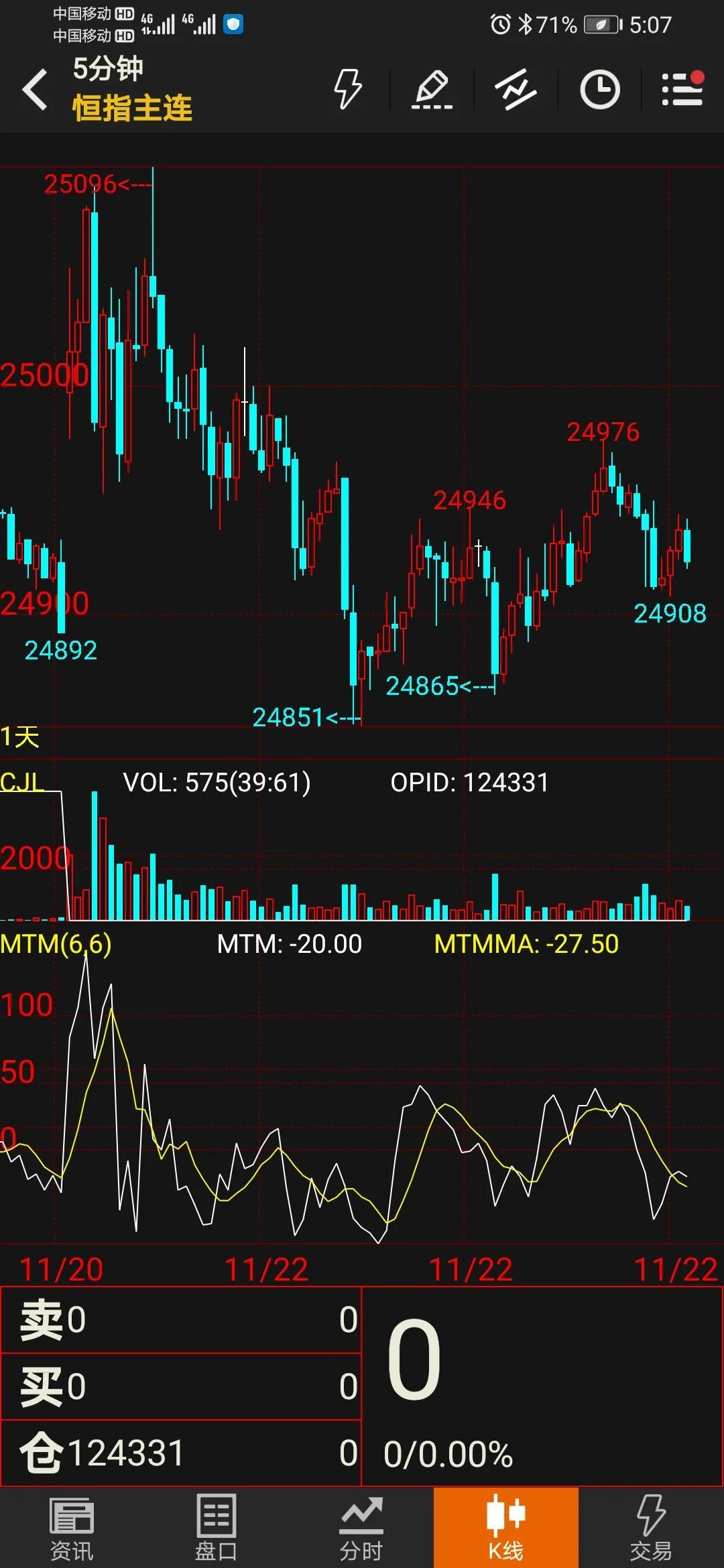
Task: Open the pencil drawing tool
Action: pos(432,89)
